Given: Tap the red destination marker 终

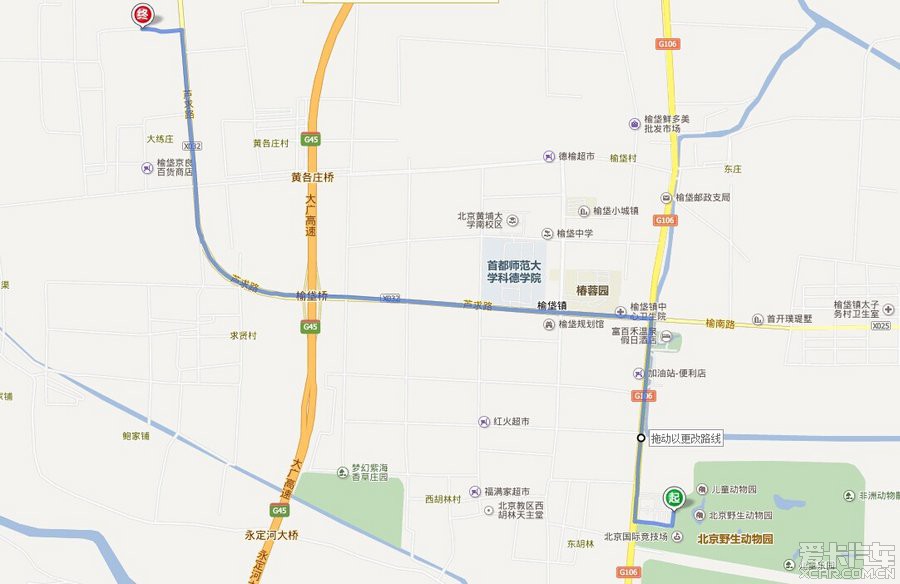Looking at the screenshot, I should 142,15.
